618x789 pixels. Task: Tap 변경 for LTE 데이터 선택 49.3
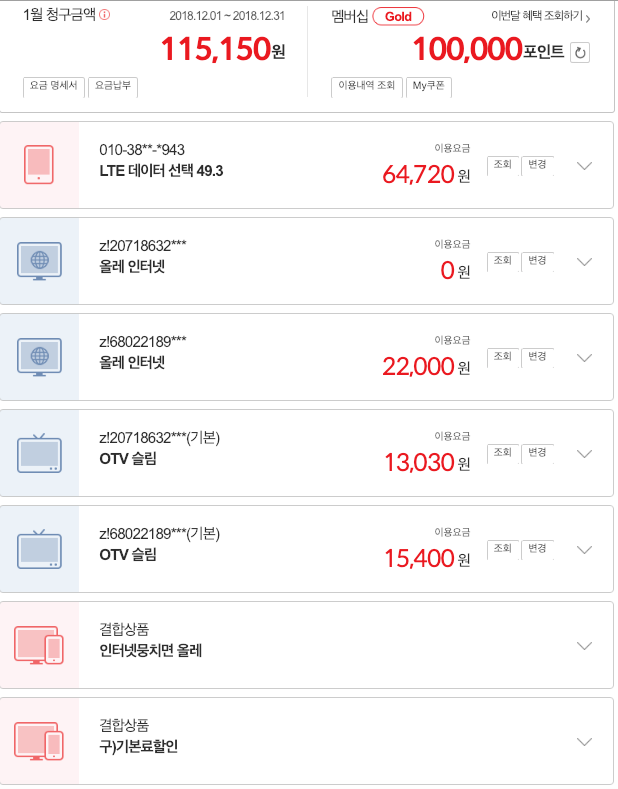pos(538,166)
